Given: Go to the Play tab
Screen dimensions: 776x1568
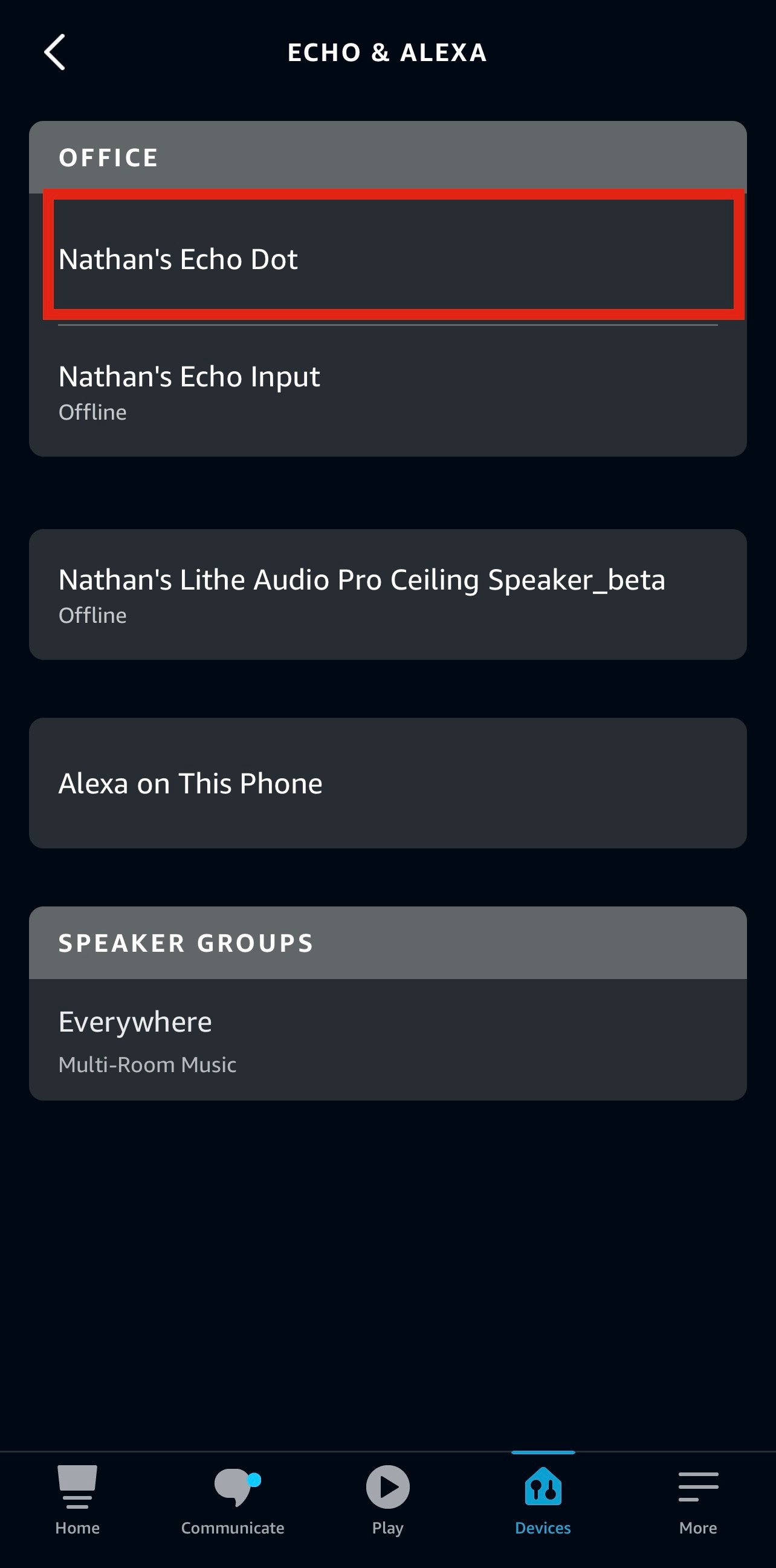Looking at the screenshot, I should coord(388,1500).
